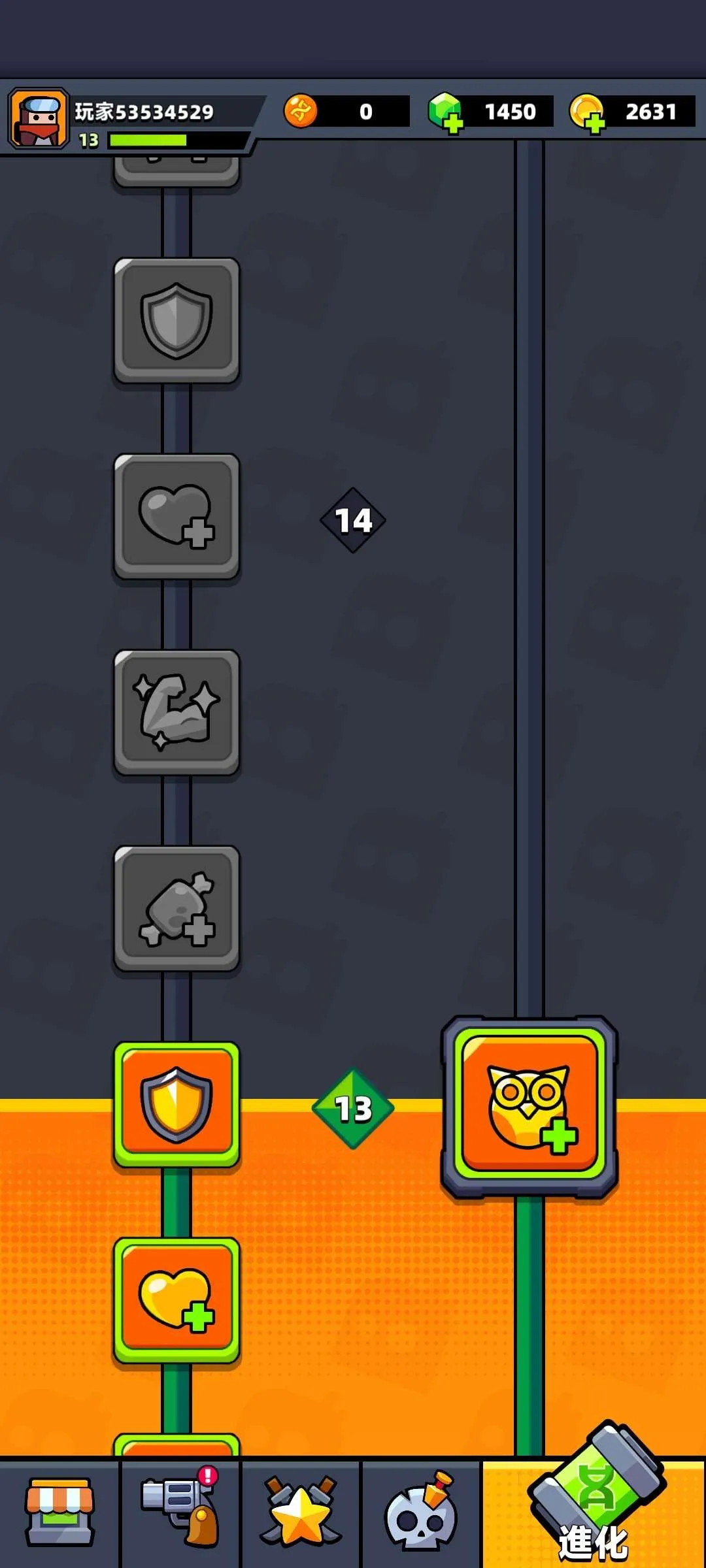The width and height of the screenshot is (706, 1568).
Task: Switch to the gun equipment tab
Action: tap(180, 1512)
